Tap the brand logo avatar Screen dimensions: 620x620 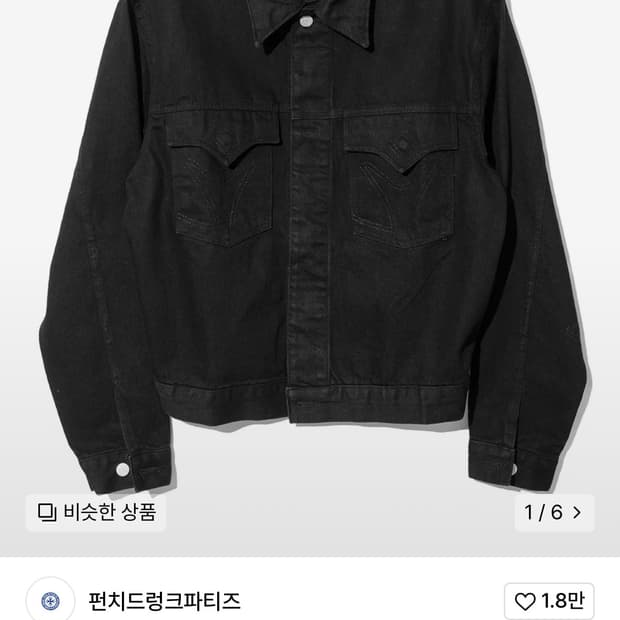point(51,601)
